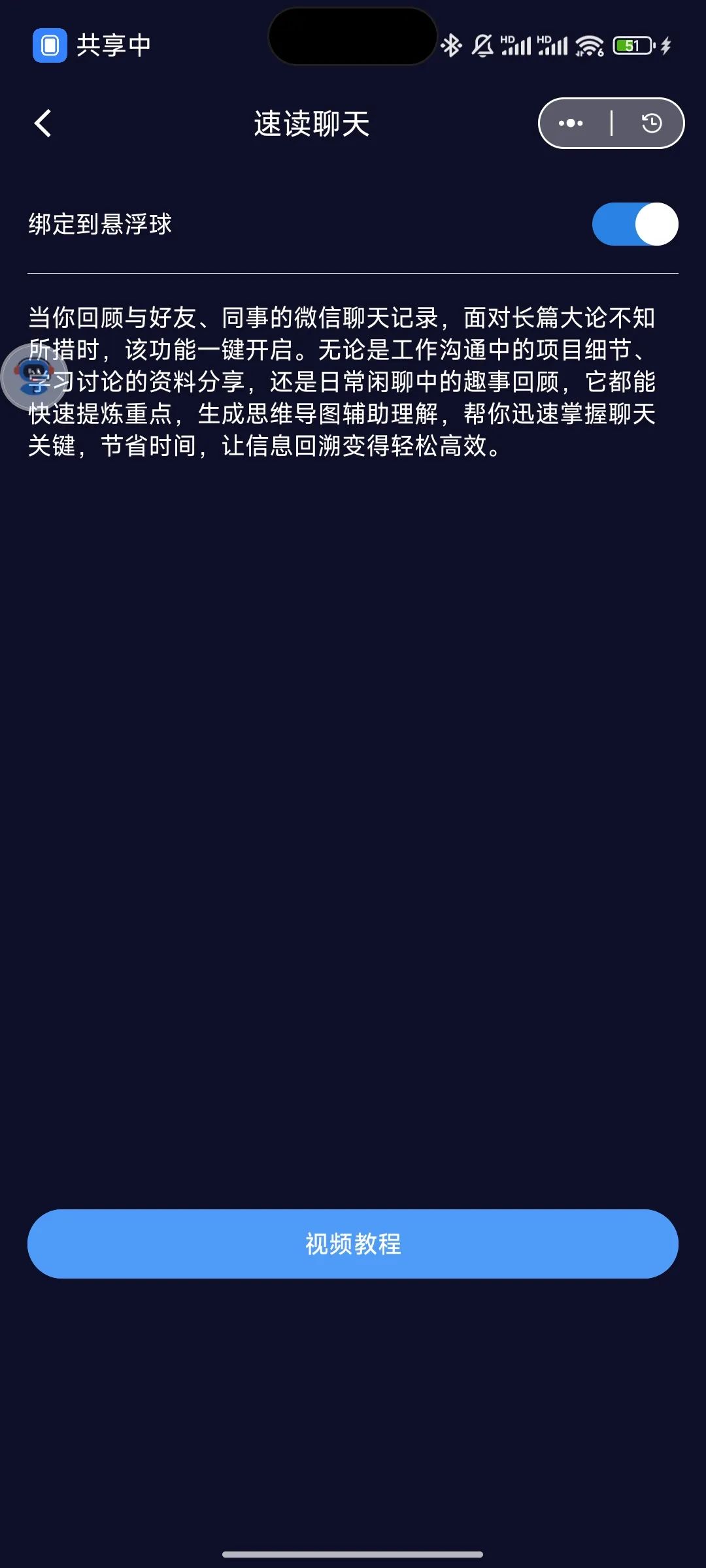Tap the clock history icon in capsule
The height and width of the screenshot is (1568, 706).
(651, 123)
